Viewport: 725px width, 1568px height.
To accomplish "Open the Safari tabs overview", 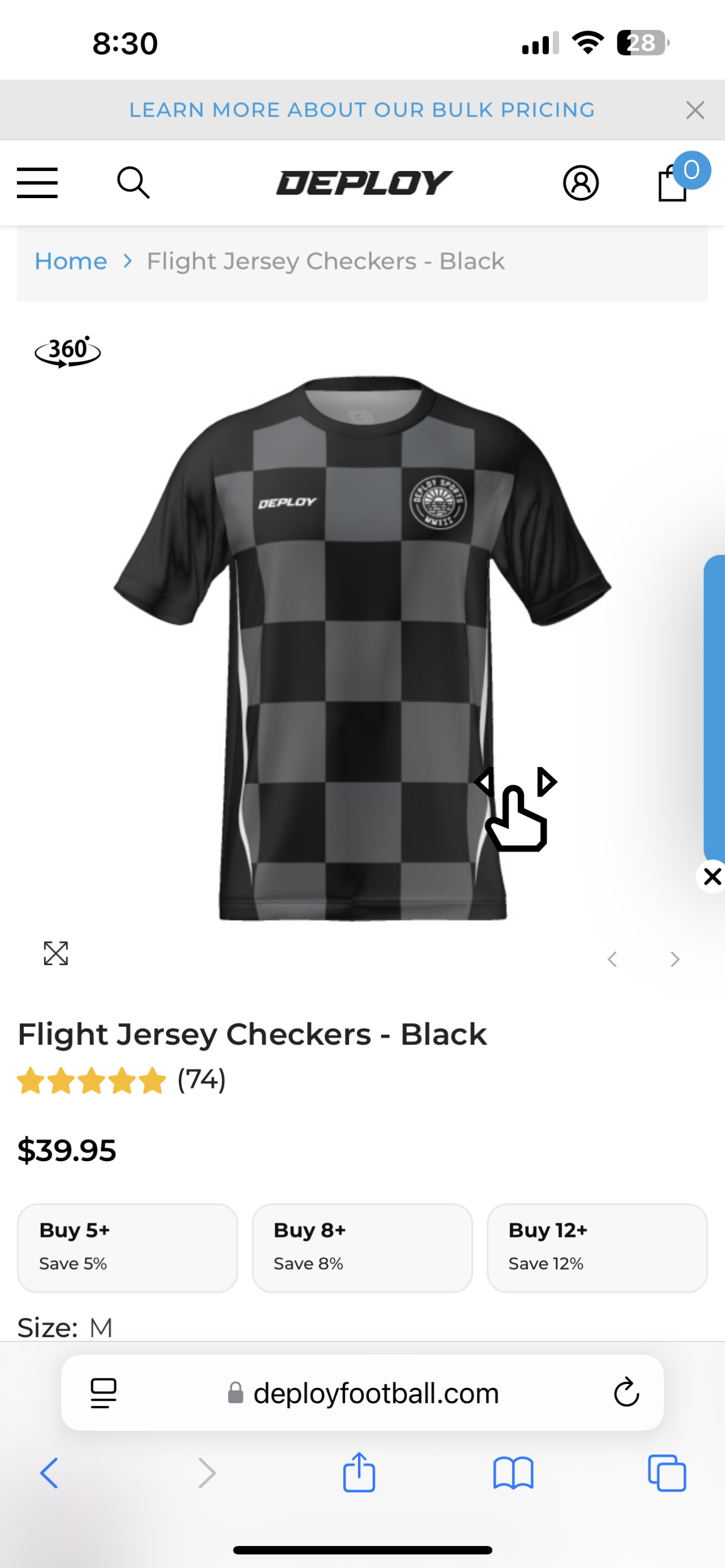I will pos(667,1473).
